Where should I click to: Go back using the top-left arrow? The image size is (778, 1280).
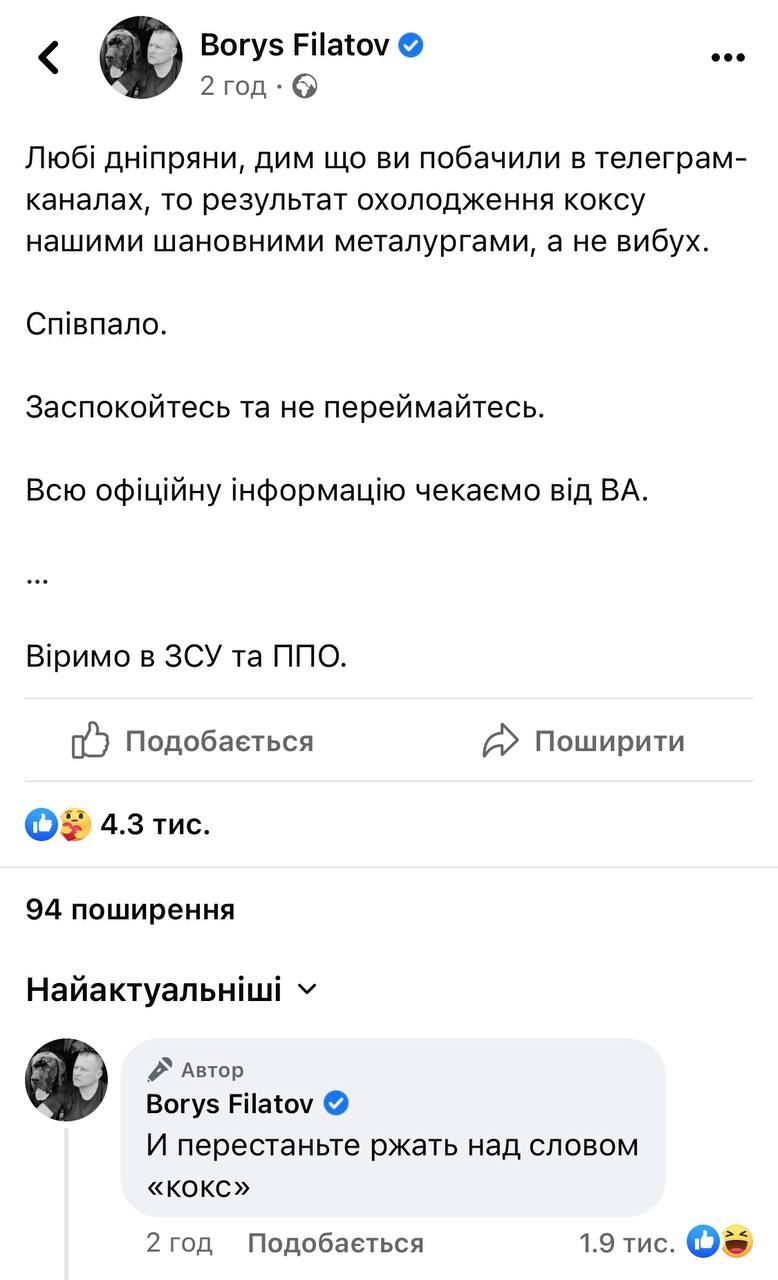coord(48,58)
